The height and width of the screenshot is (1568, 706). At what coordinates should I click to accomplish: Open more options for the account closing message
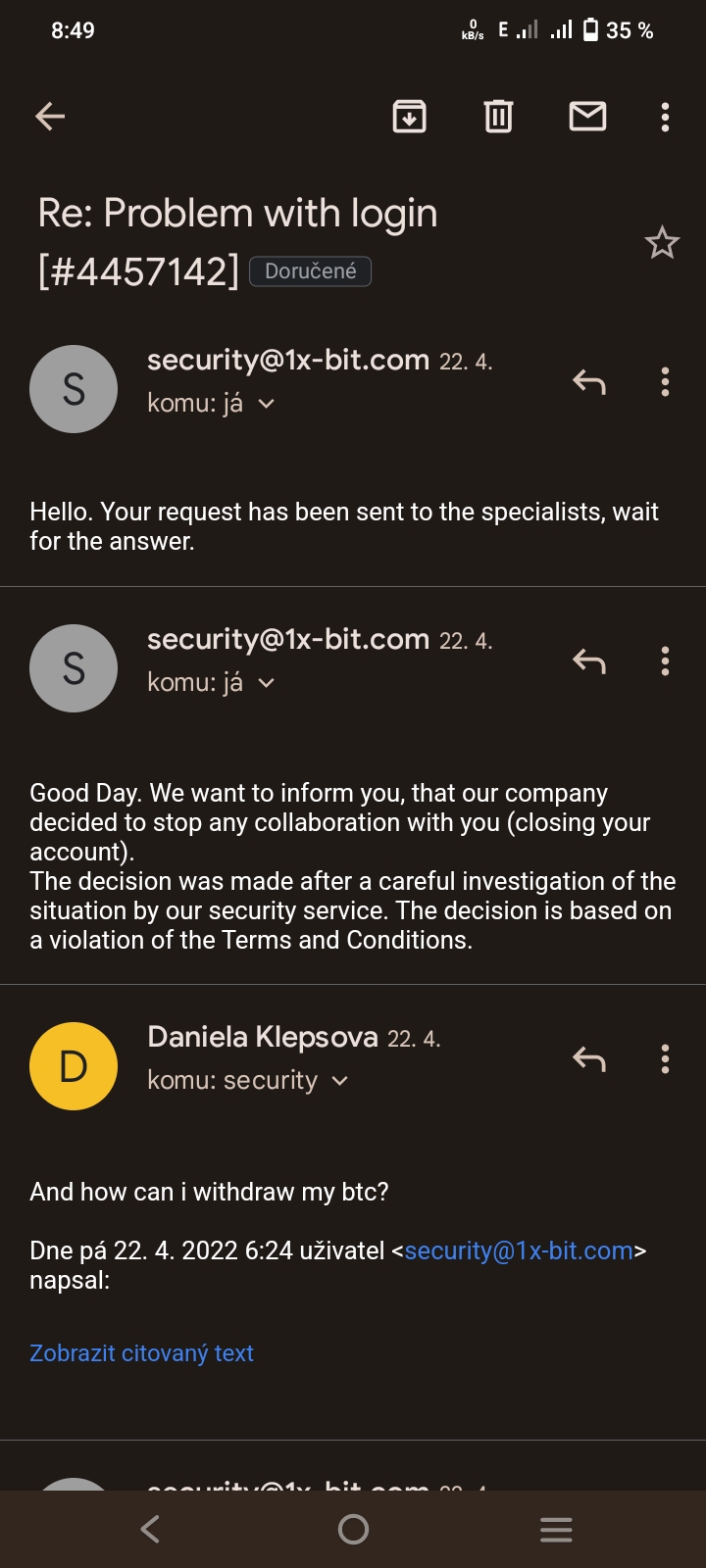pyautogui.click(x=665, y=661)
